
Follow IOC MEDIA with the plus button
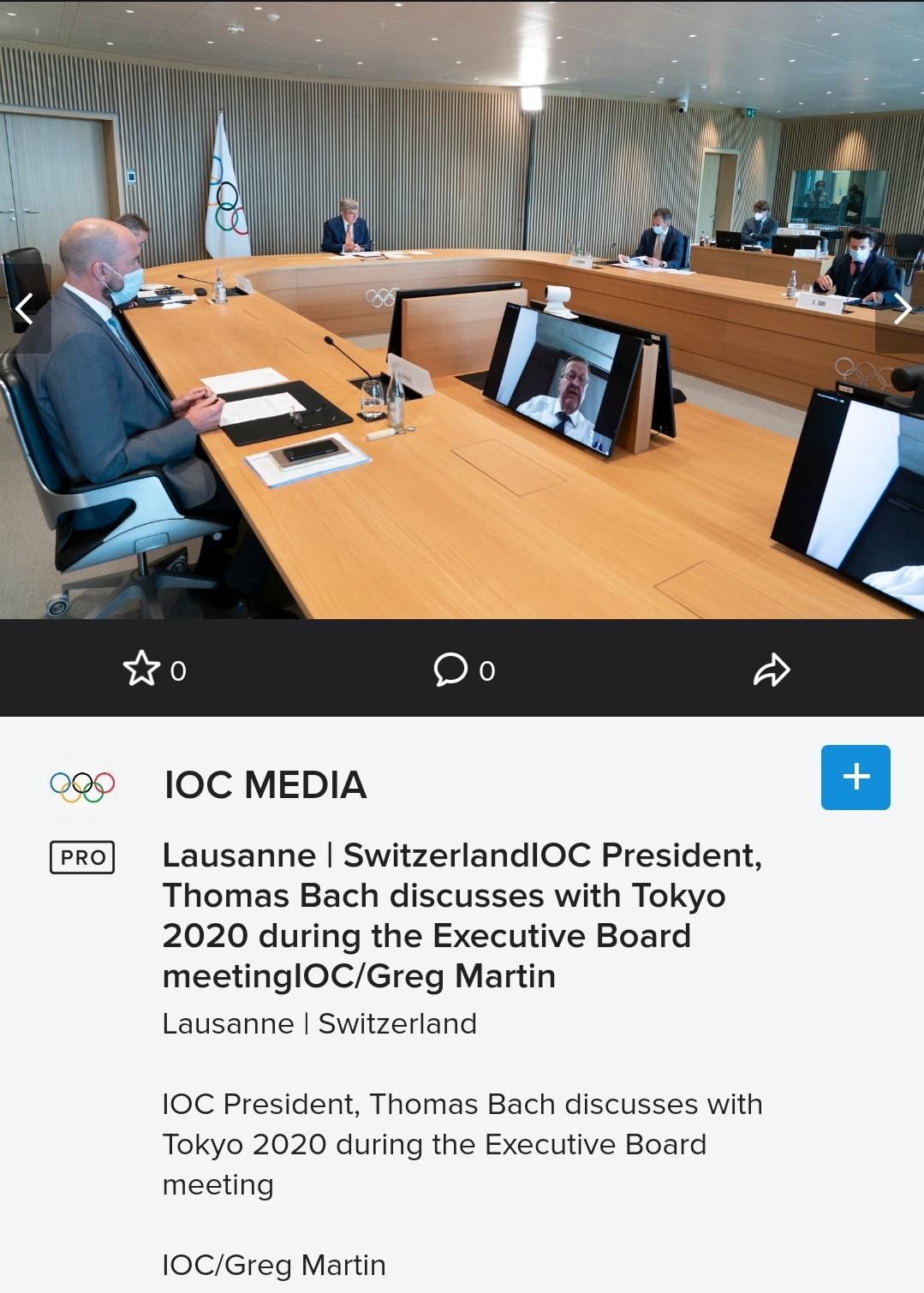click(x=855, y=777)
